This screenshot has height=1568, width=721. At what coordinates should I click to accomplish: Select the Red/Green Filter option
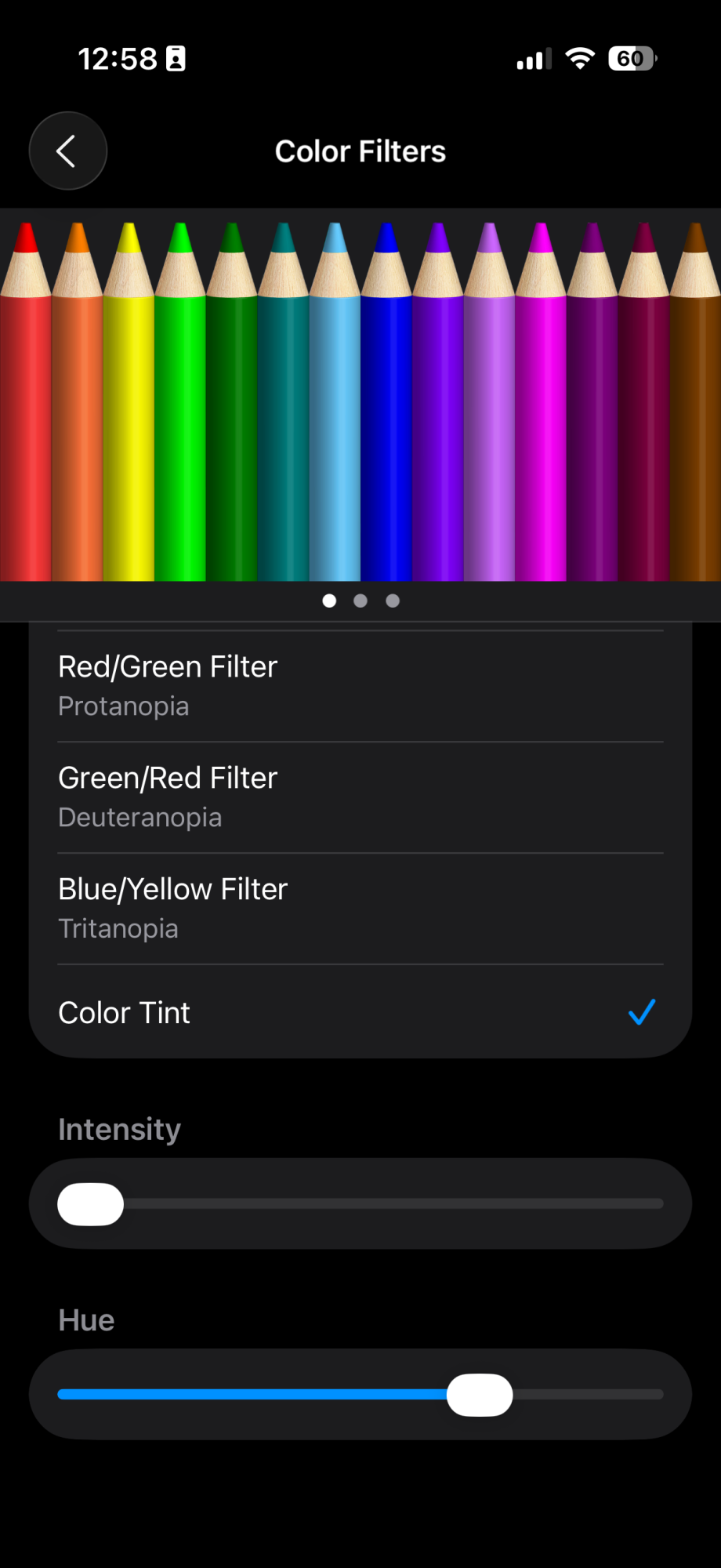pos(360,685)
